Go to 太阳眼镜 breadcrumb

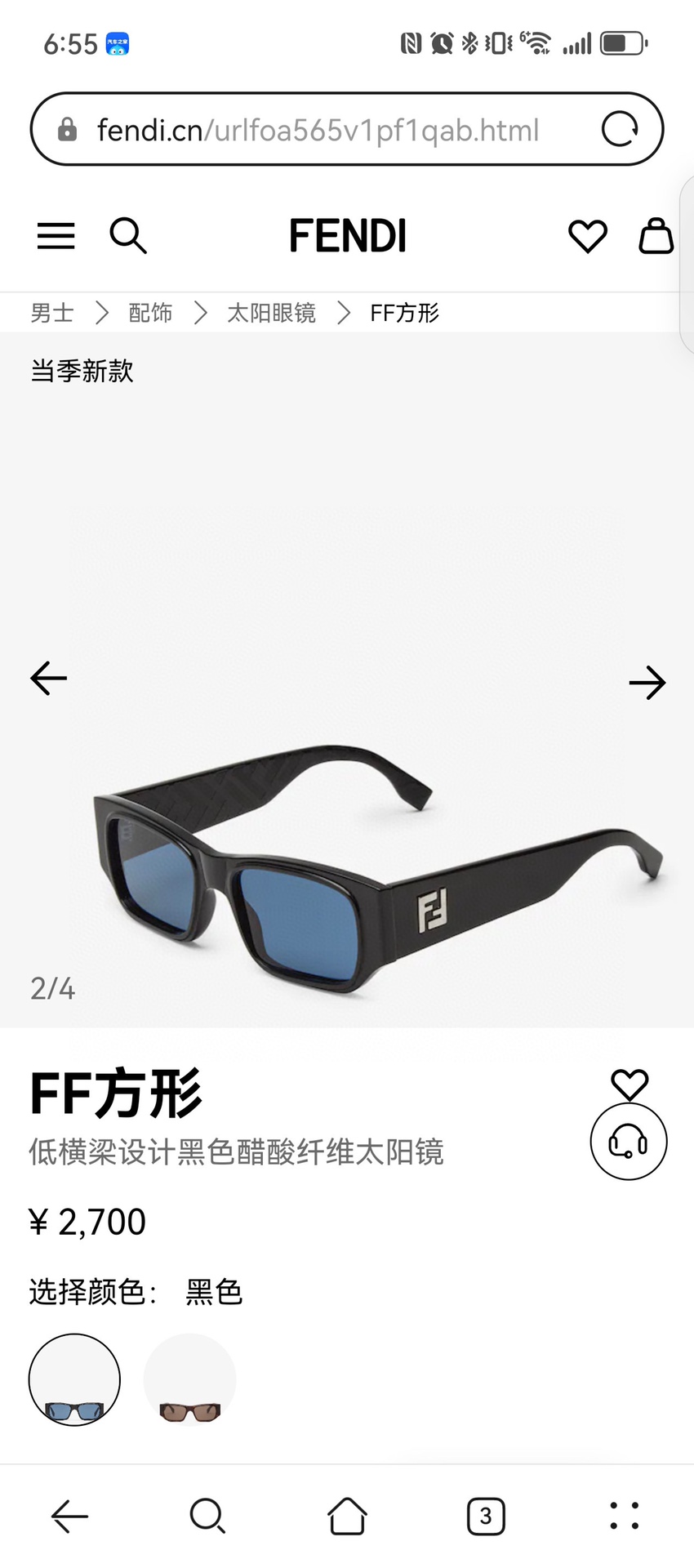(271, 313)
